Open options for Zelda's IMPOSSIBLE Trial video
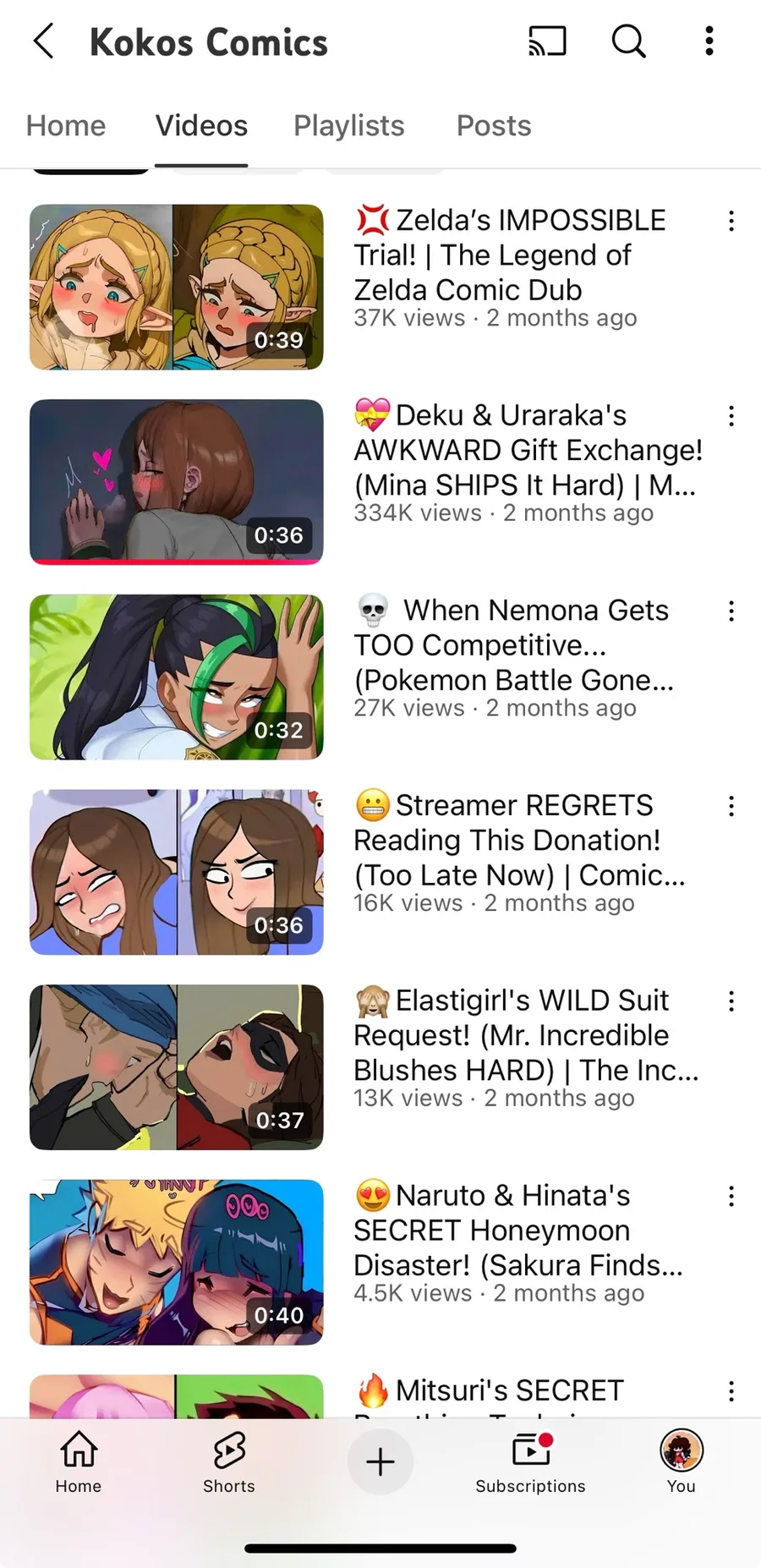761x1568 pixels. [x=731, y=222]
